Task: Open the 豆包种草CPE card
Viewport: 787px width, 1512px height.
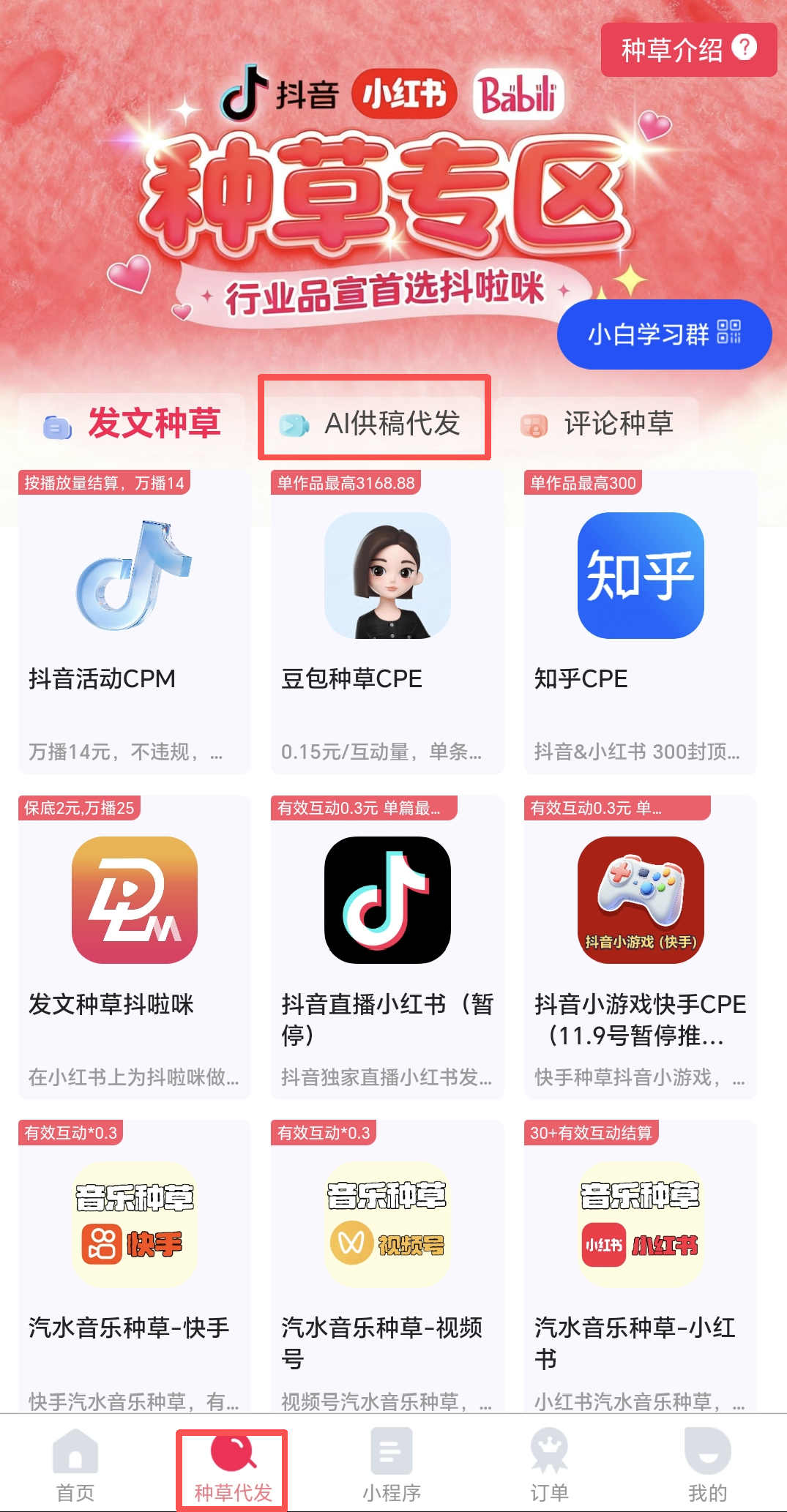Action: (387, 622)
